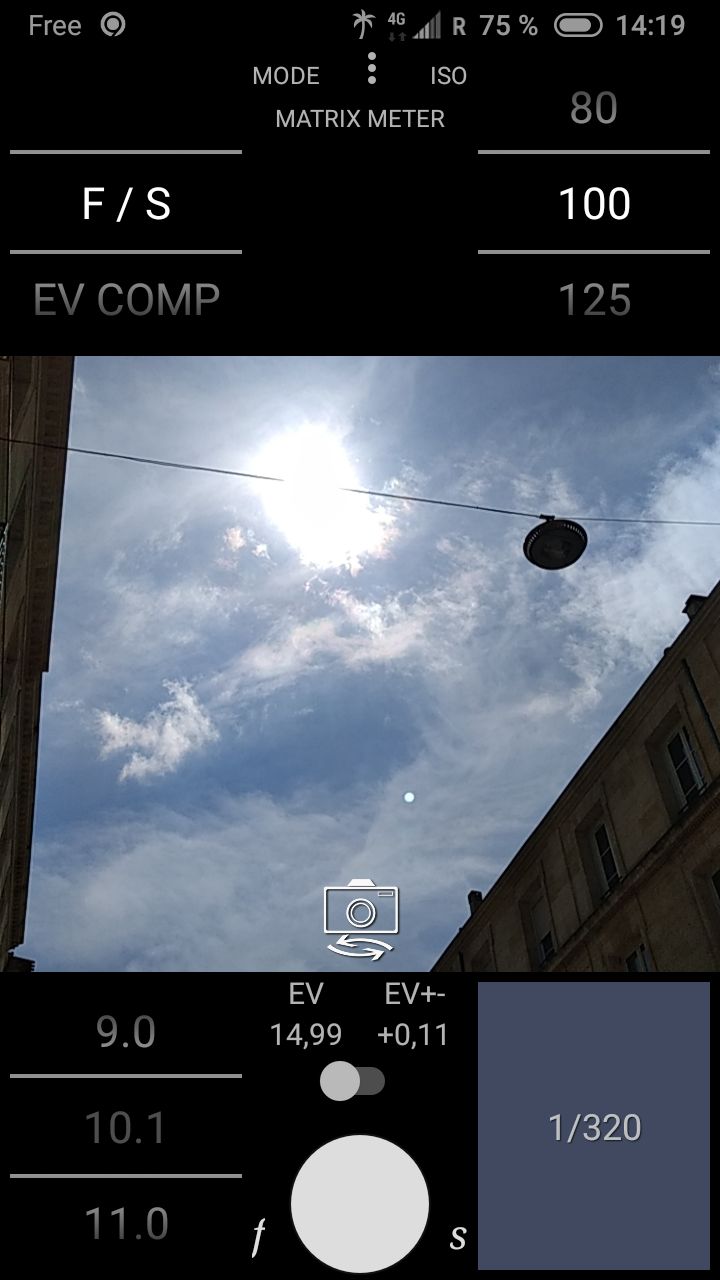Switch camera with the flip icon
This screenshot has width=720, height=1280.
pos(361,920)
